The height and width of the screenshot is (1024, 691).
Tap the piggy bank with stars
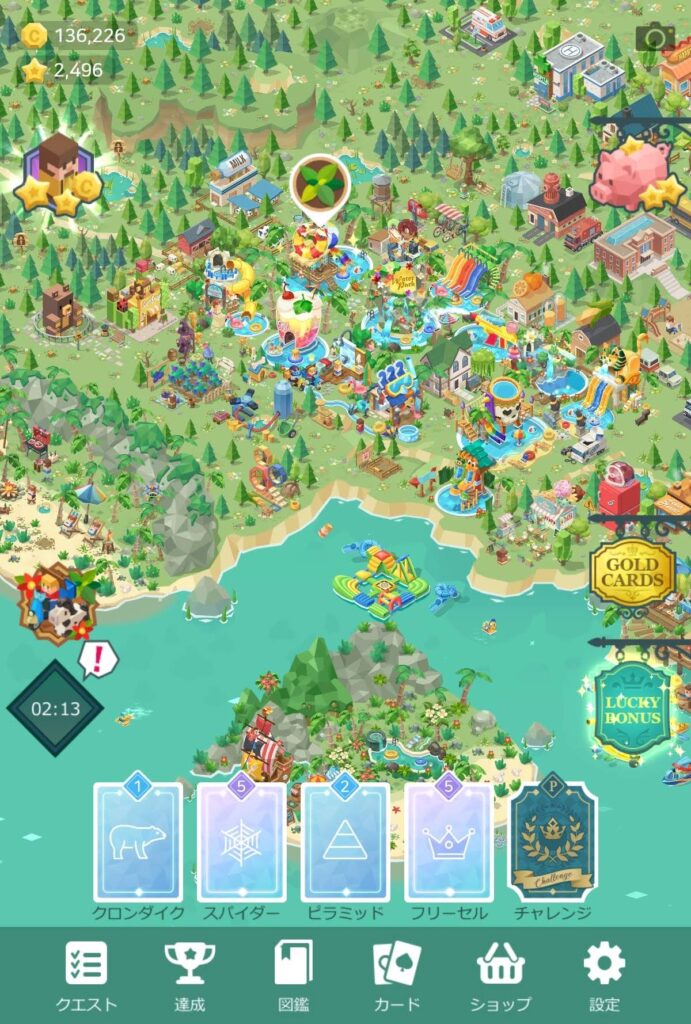[x=631, y=176]
